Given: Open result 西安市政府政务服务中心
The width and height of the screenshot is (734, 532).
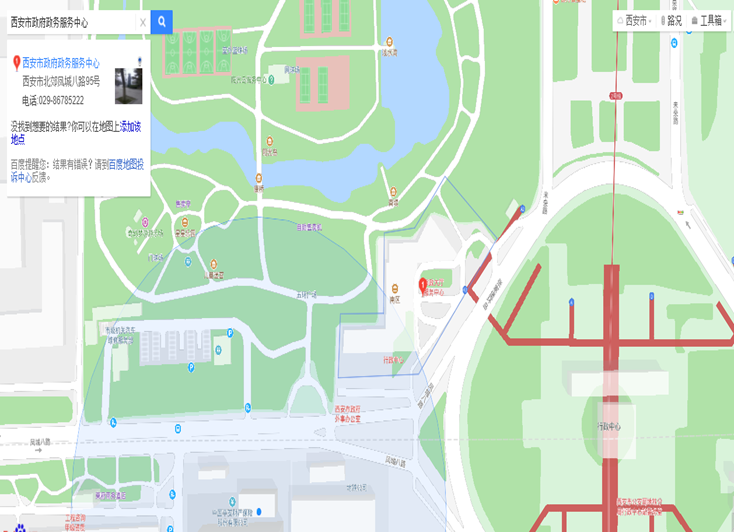Looking at the screenshot, I should click(67, 62).
